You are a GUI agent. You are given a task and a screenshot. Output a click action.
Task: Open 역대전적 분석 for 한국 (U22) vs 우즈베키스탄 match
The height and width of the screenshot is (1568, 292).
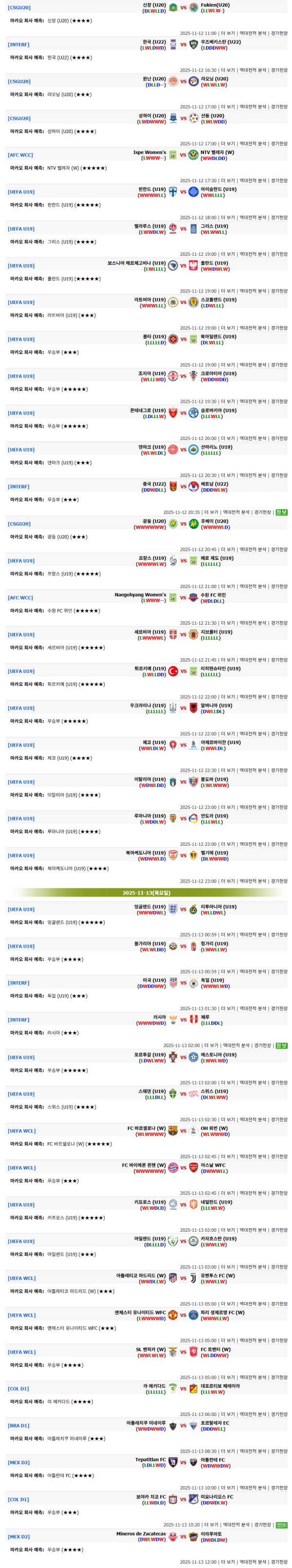pos(253,70)
